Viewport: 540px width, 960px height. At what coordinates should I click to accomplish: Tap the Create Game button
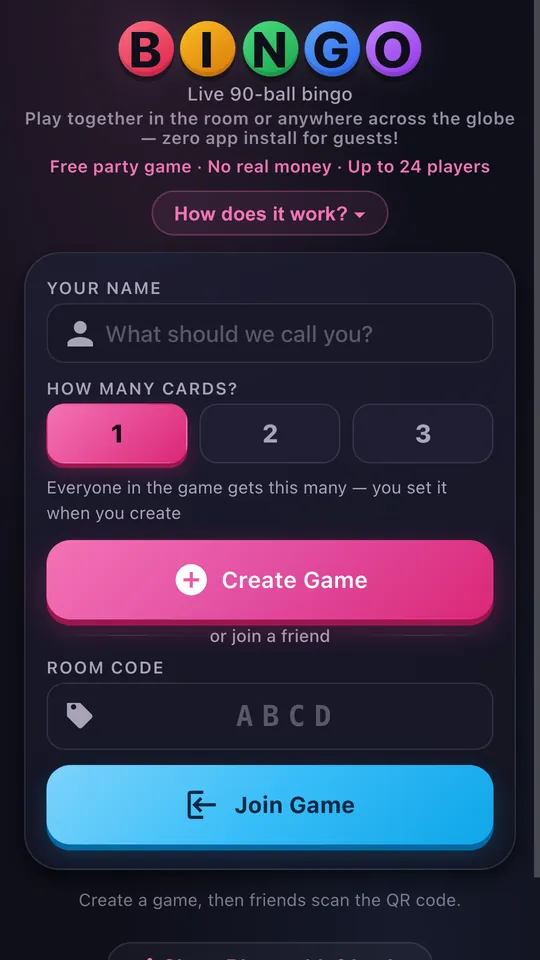(269, 580)
